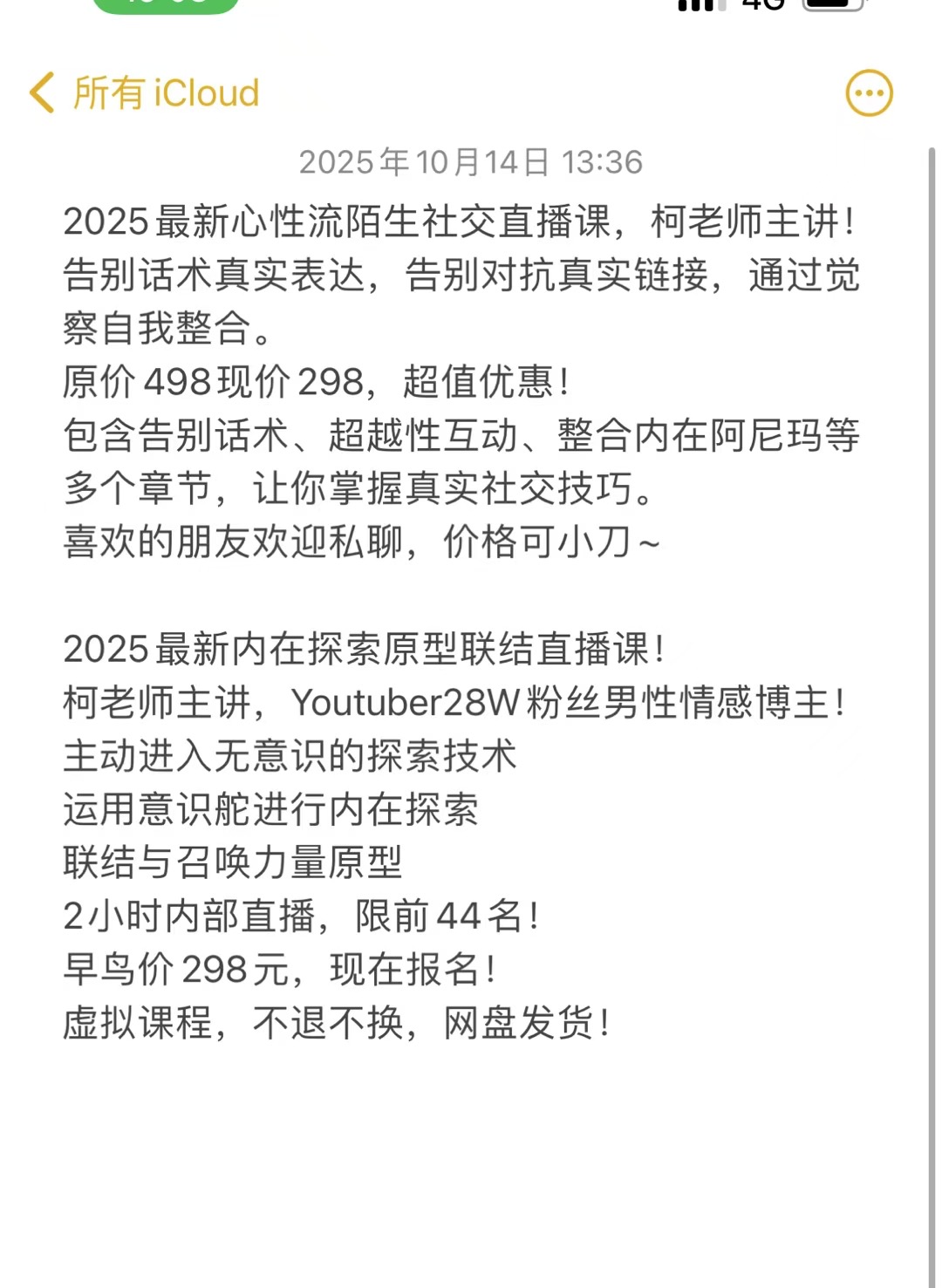942x1288 pixels.
Task: Open the more options ellipsis menu
Action: pos(869,93)
